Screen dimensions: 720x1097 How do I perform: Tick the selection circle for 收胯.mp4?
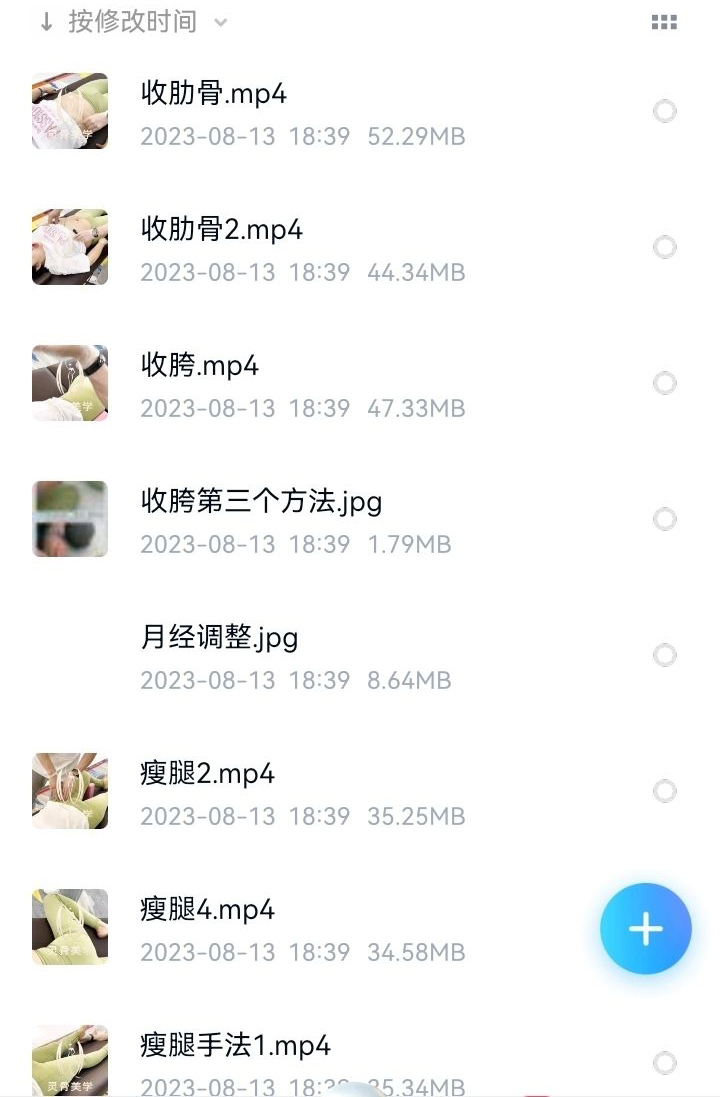[x=664, y=383]
